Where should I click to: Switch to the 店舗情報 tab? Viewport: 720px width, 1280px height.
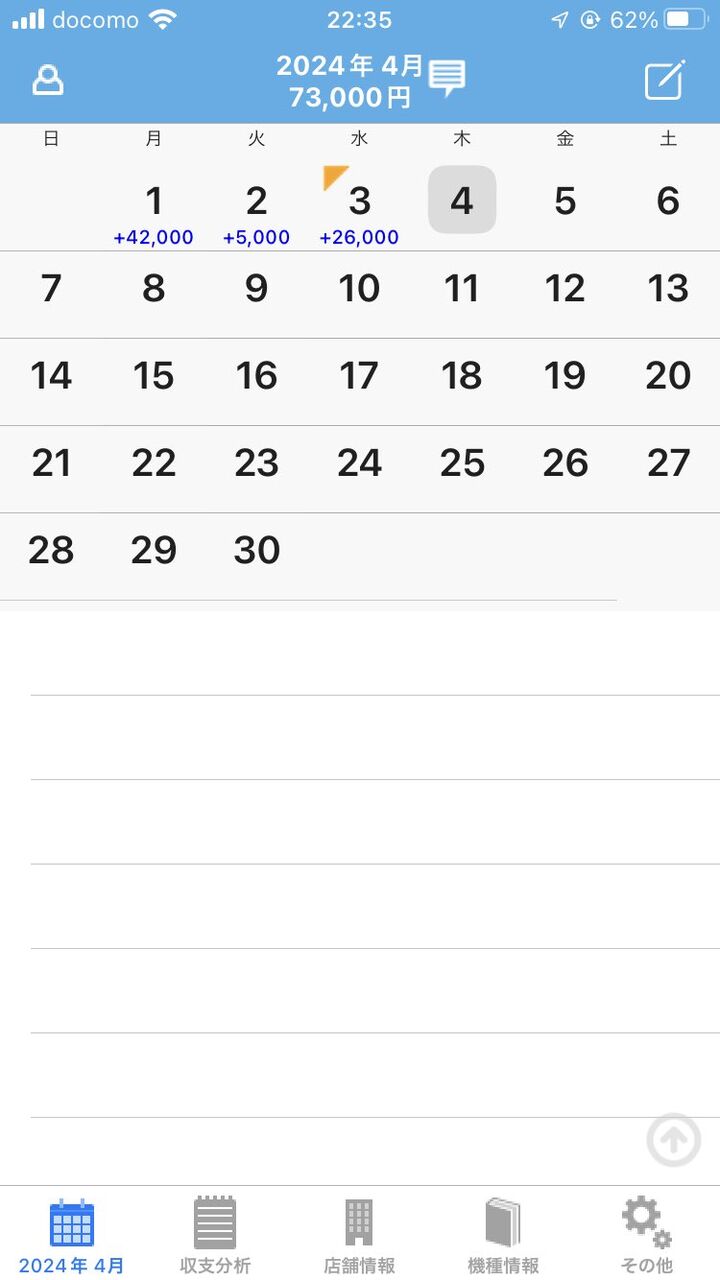tap(359, 1236)
